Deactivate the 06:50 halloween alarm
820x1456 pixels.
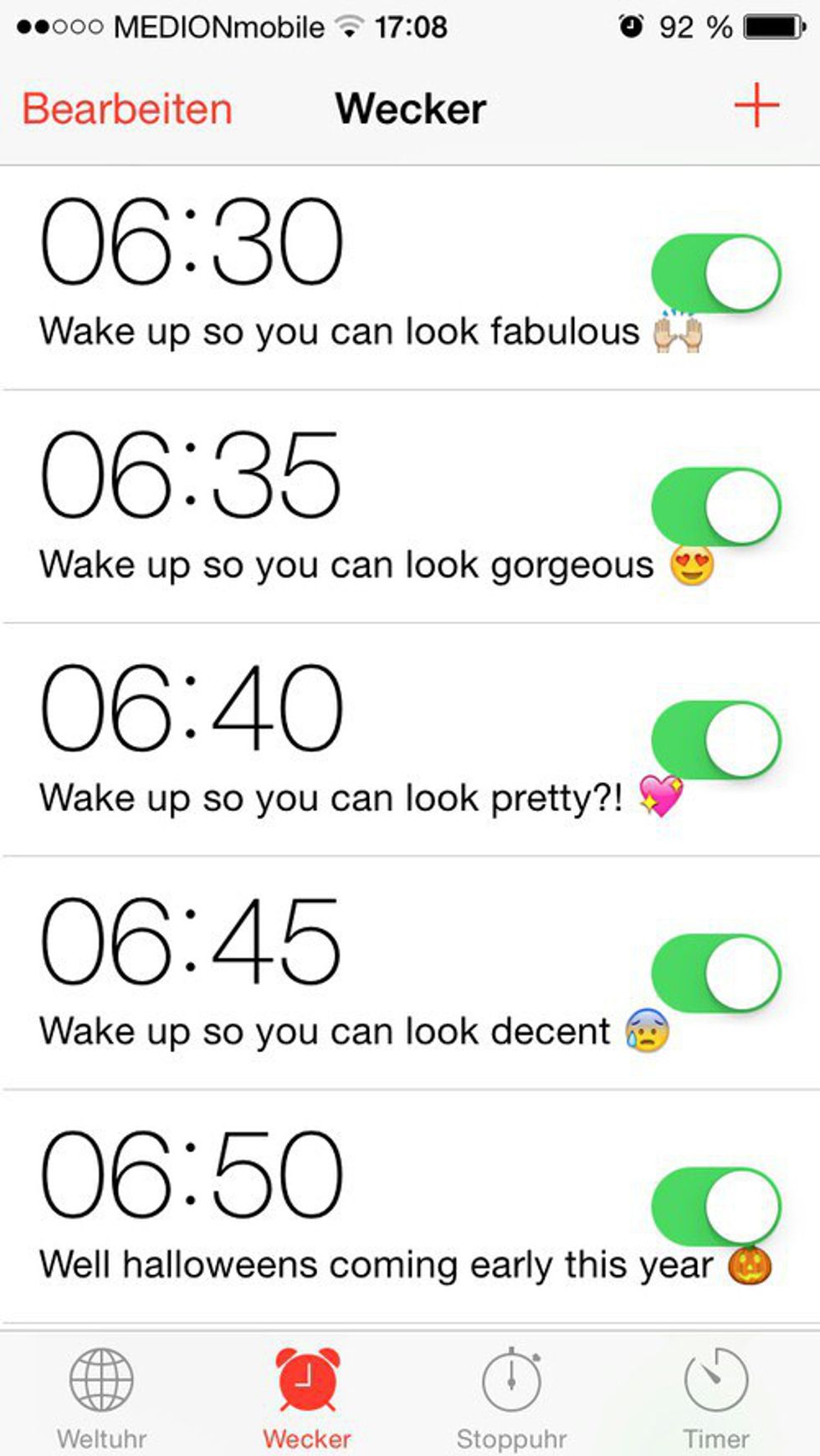[x=716, y=1207]
